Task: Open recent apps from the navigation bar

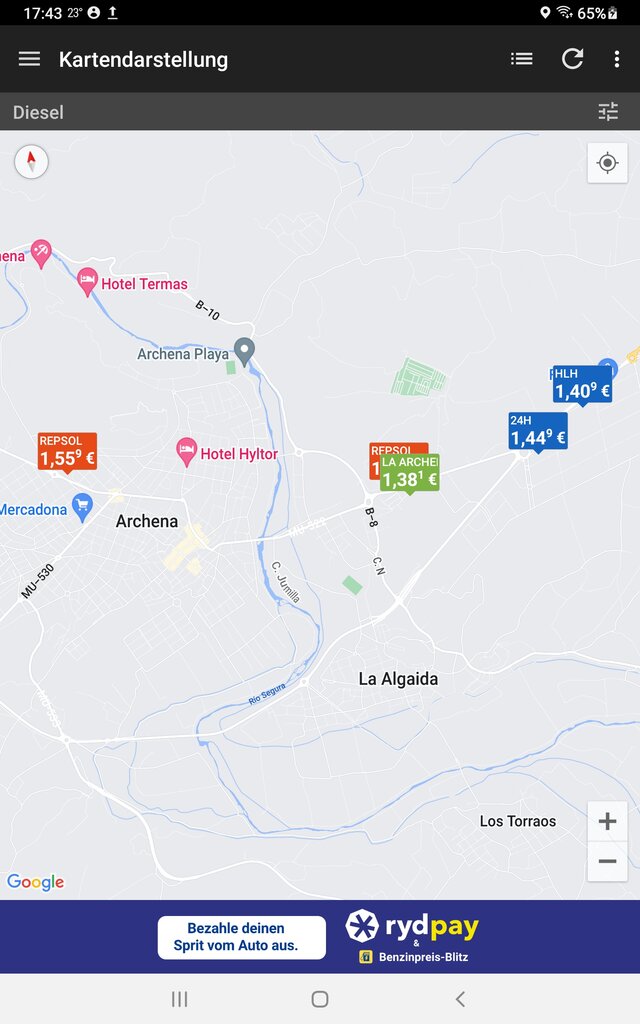Action: pyautogui.click(x=180, y=999)
